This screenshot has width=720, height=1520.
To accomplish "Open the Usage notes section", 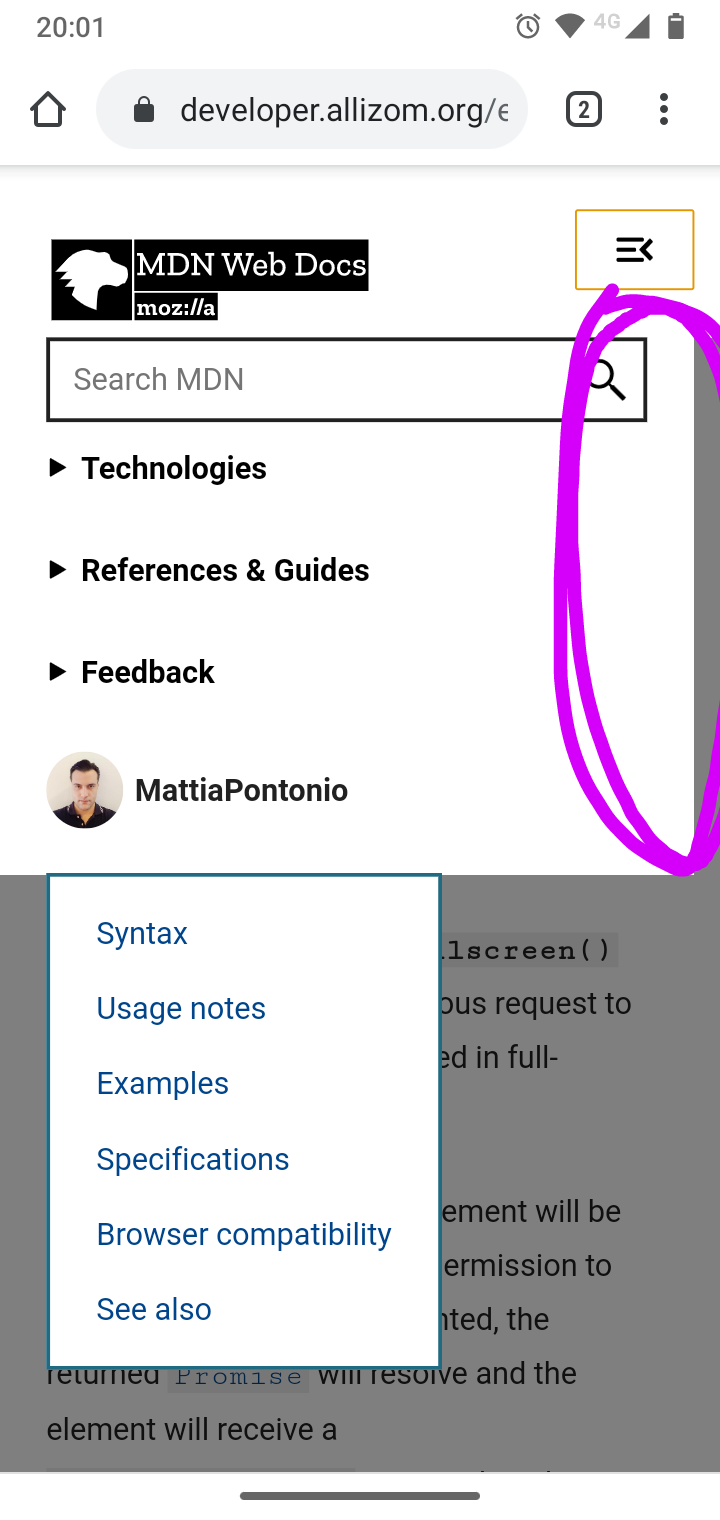I will pos(181,1008).
